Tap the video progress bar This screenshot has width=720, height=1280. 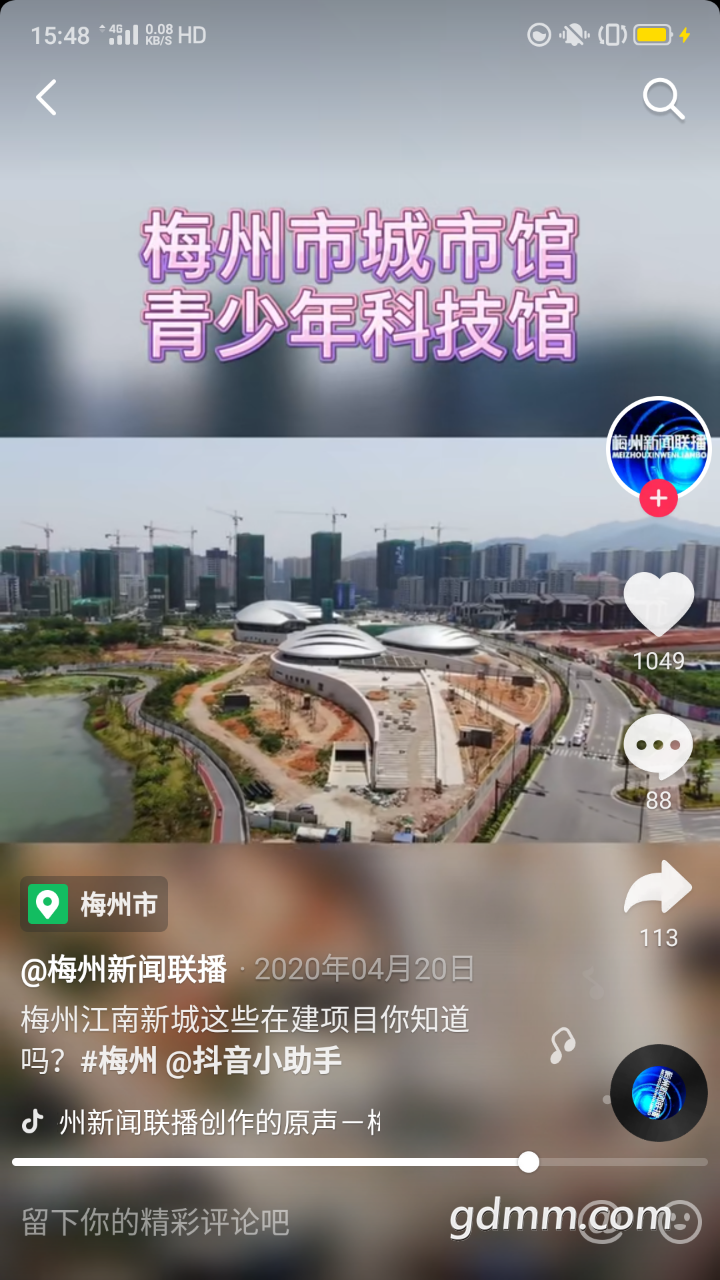point(360,1162)
